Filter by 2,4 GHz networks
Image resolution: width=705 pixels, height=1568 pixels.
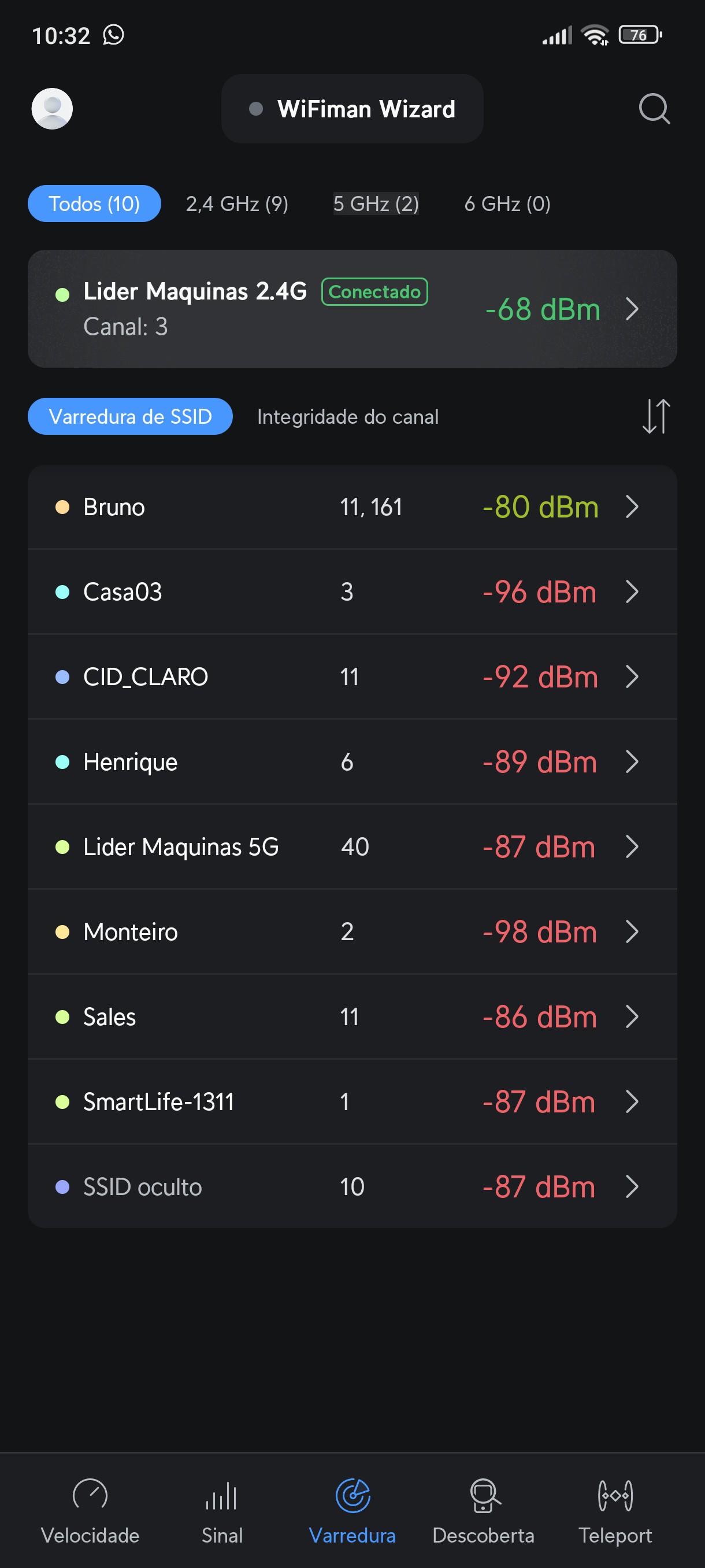pos(236,204)
